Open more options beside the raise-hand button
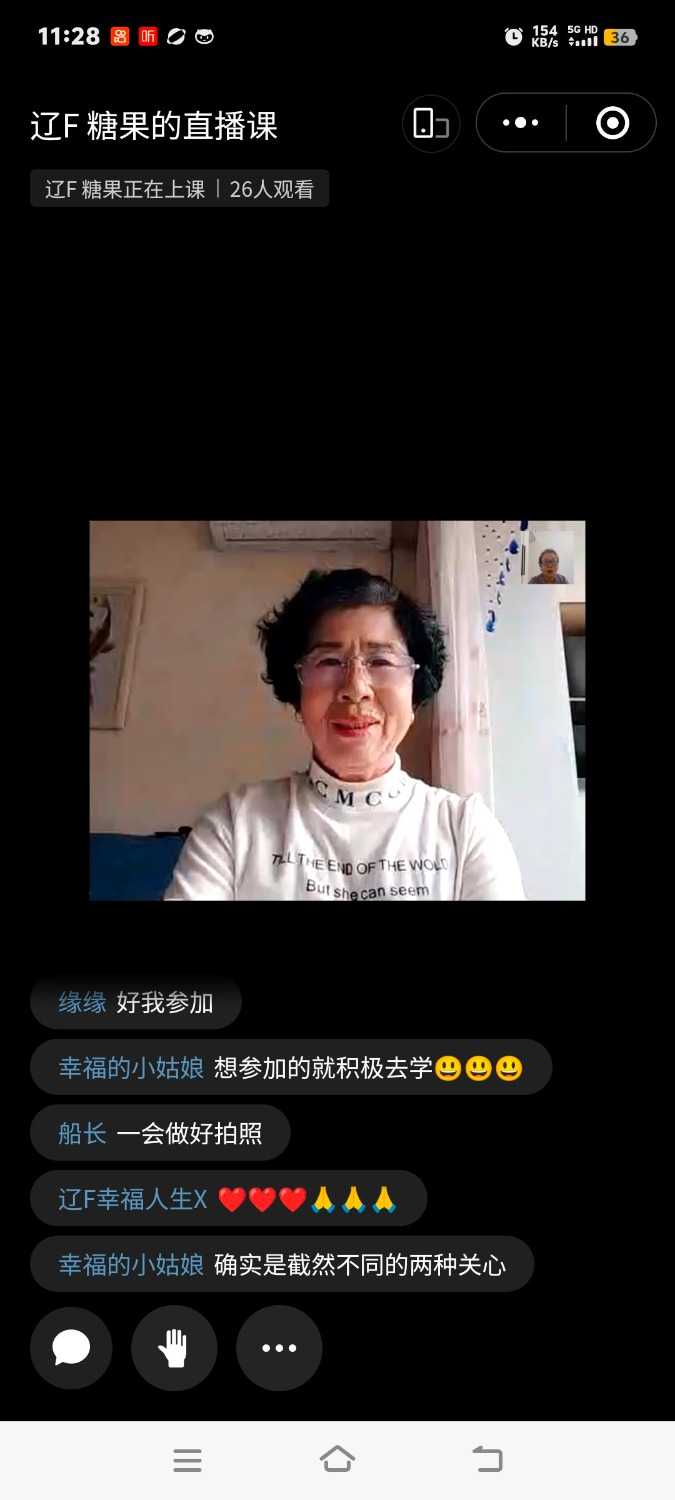Viewport: 675px width, 1500px height. tap(279, 1348)
